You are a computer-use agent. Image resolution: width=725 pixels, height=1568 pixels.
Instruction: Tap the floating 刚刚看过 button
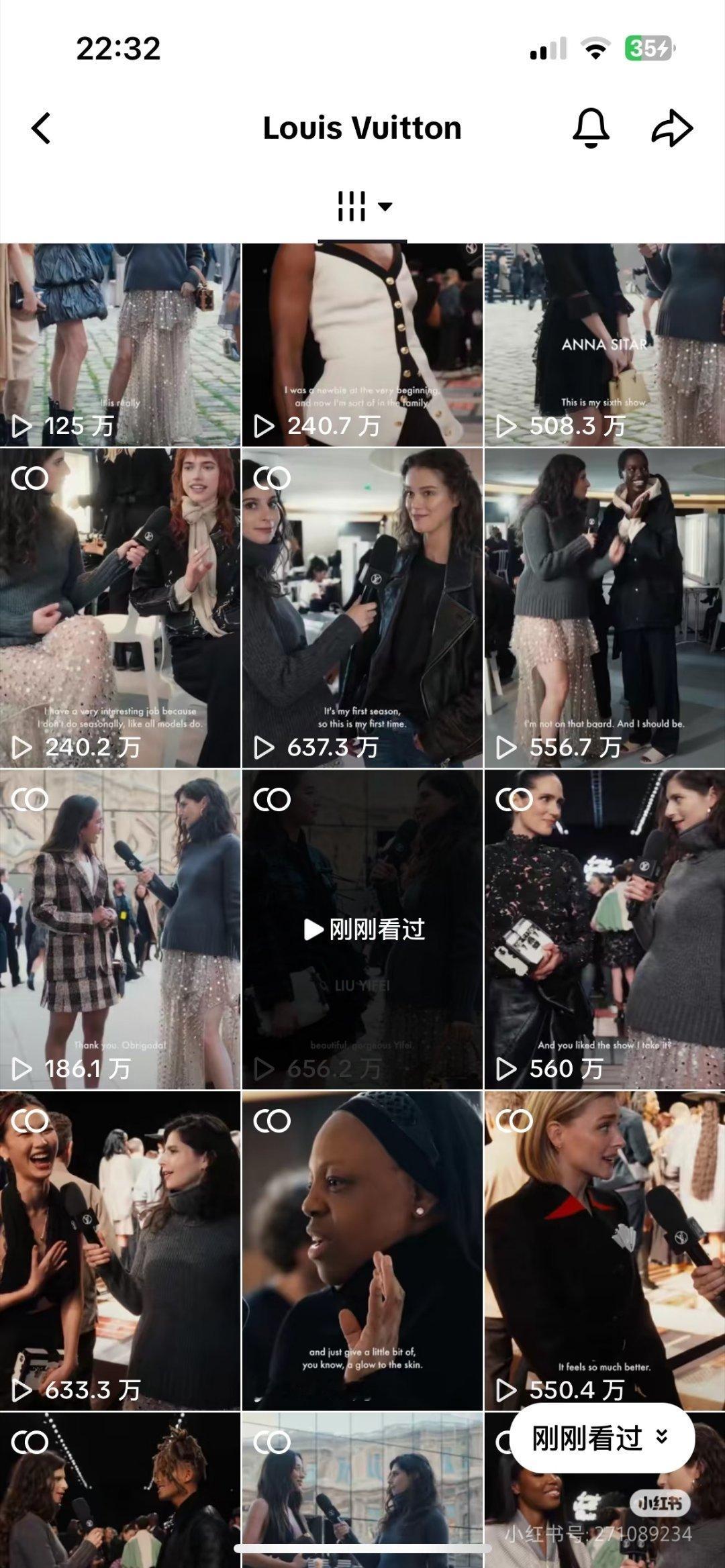coord(602,1438)
